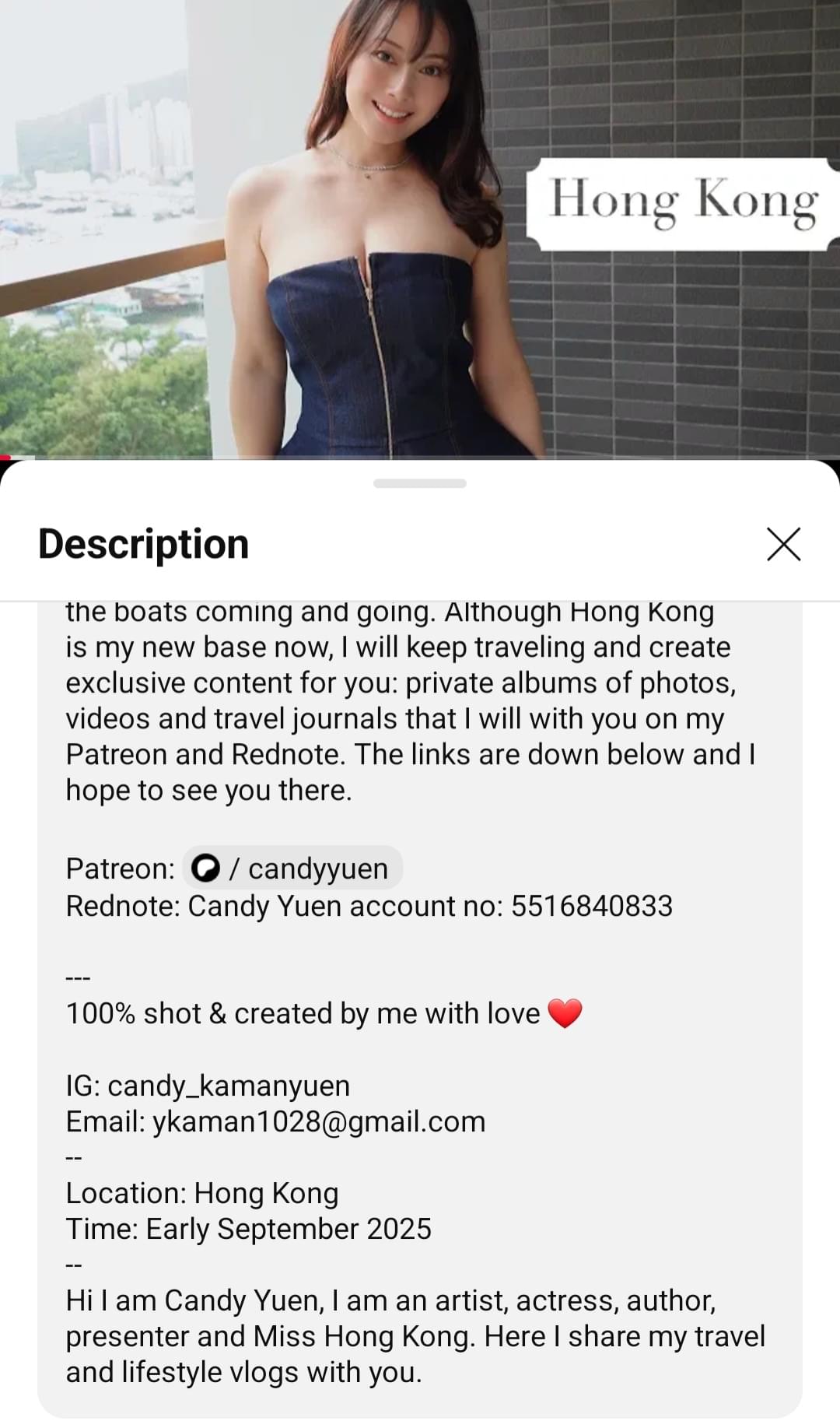Tap the Description title header
The width and height of the screenshot is (840, 1421).
pos(143,544)
